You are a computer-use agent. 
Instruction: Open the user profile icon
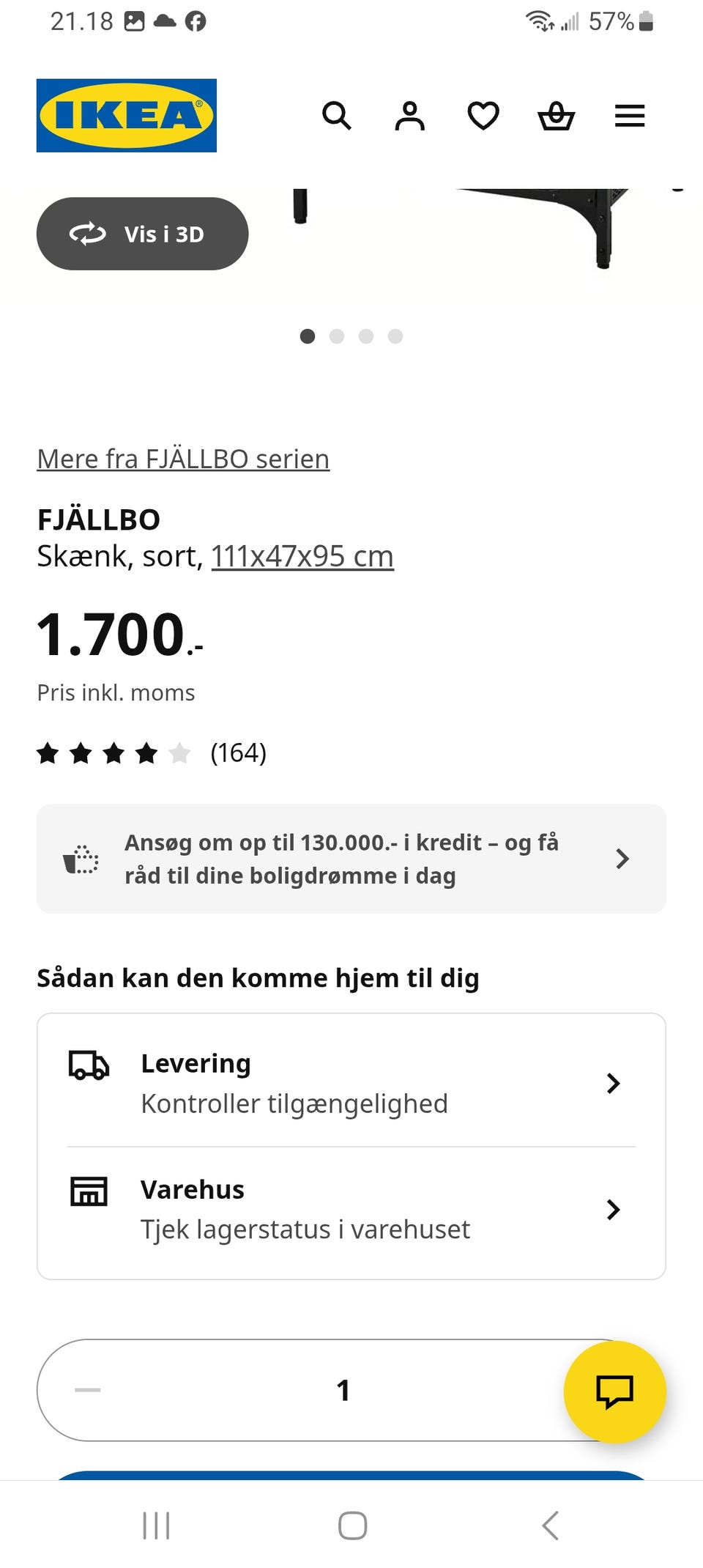pos(410,115)
